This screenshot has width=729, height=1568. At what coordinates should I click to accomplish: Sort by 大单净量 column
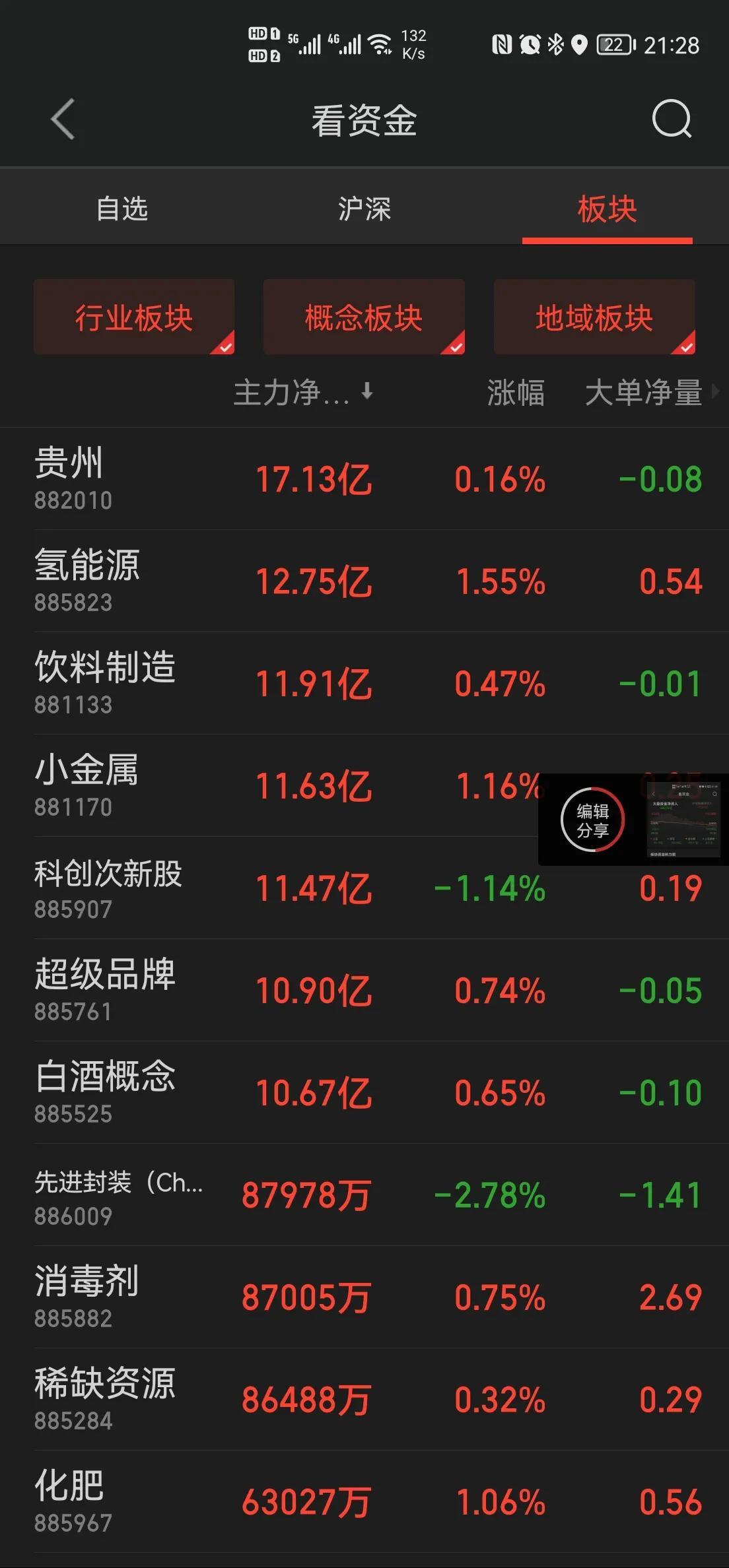point(644,393)
